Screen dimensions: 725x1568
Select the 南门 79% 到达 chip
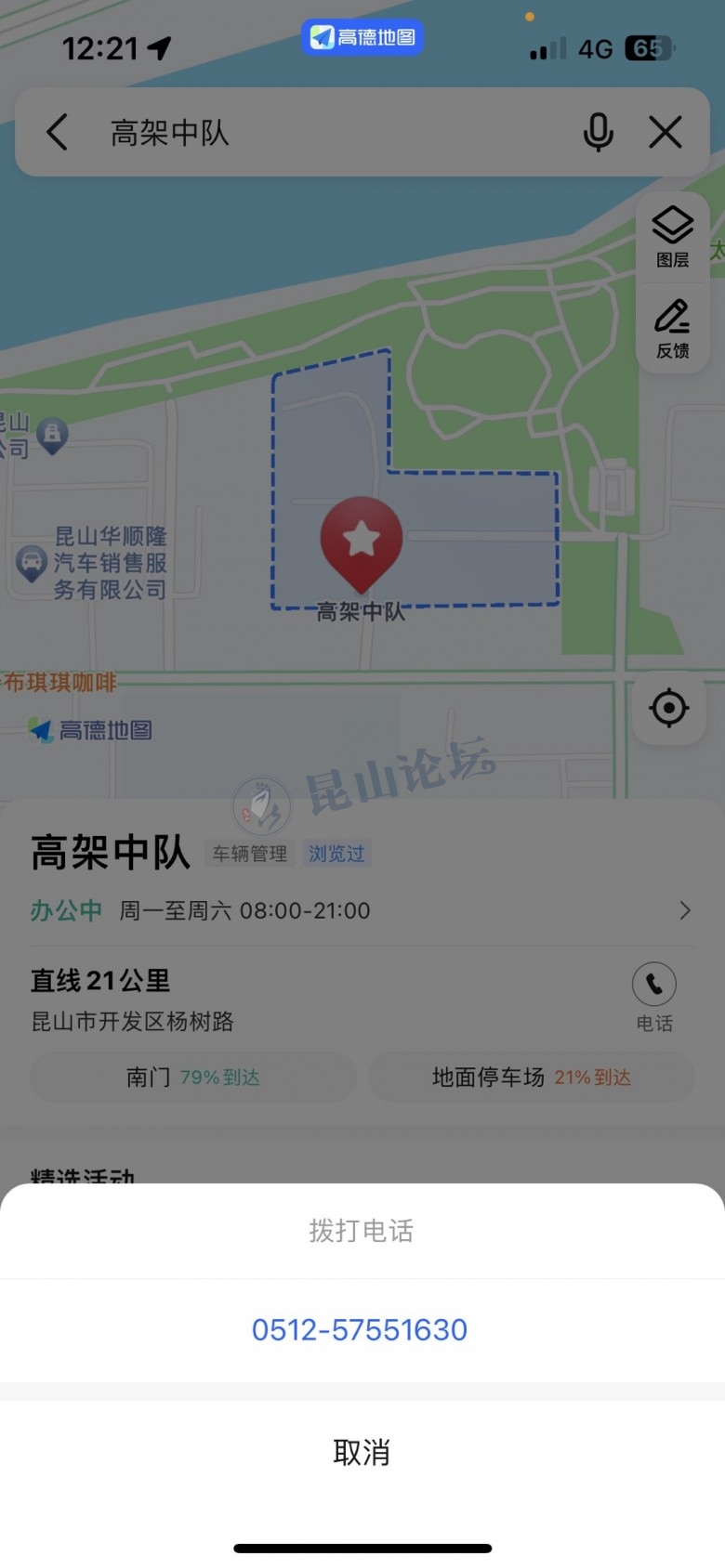(x=193, y=1078)
